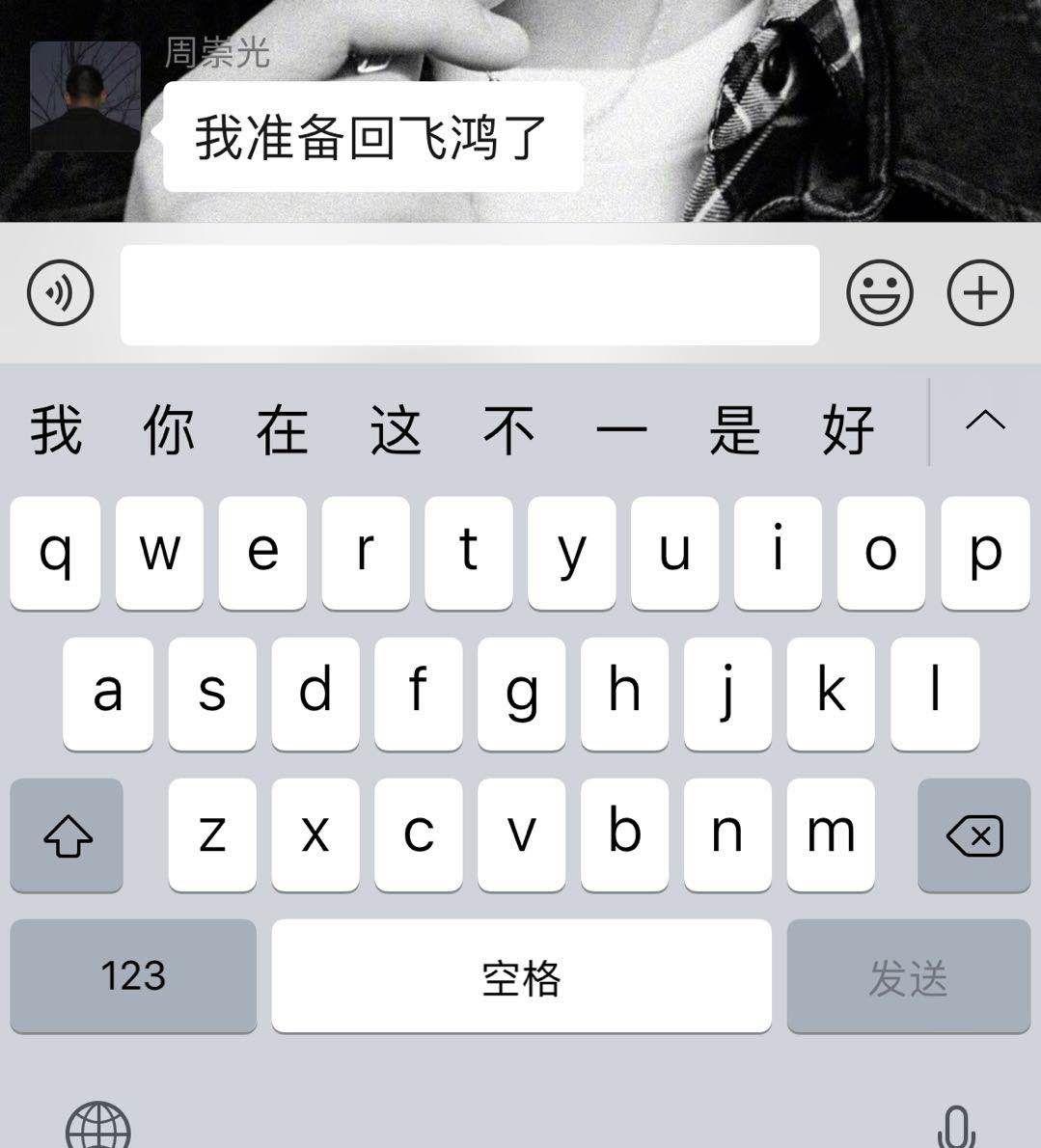Tap the 发送 send key

pos(908,976)
